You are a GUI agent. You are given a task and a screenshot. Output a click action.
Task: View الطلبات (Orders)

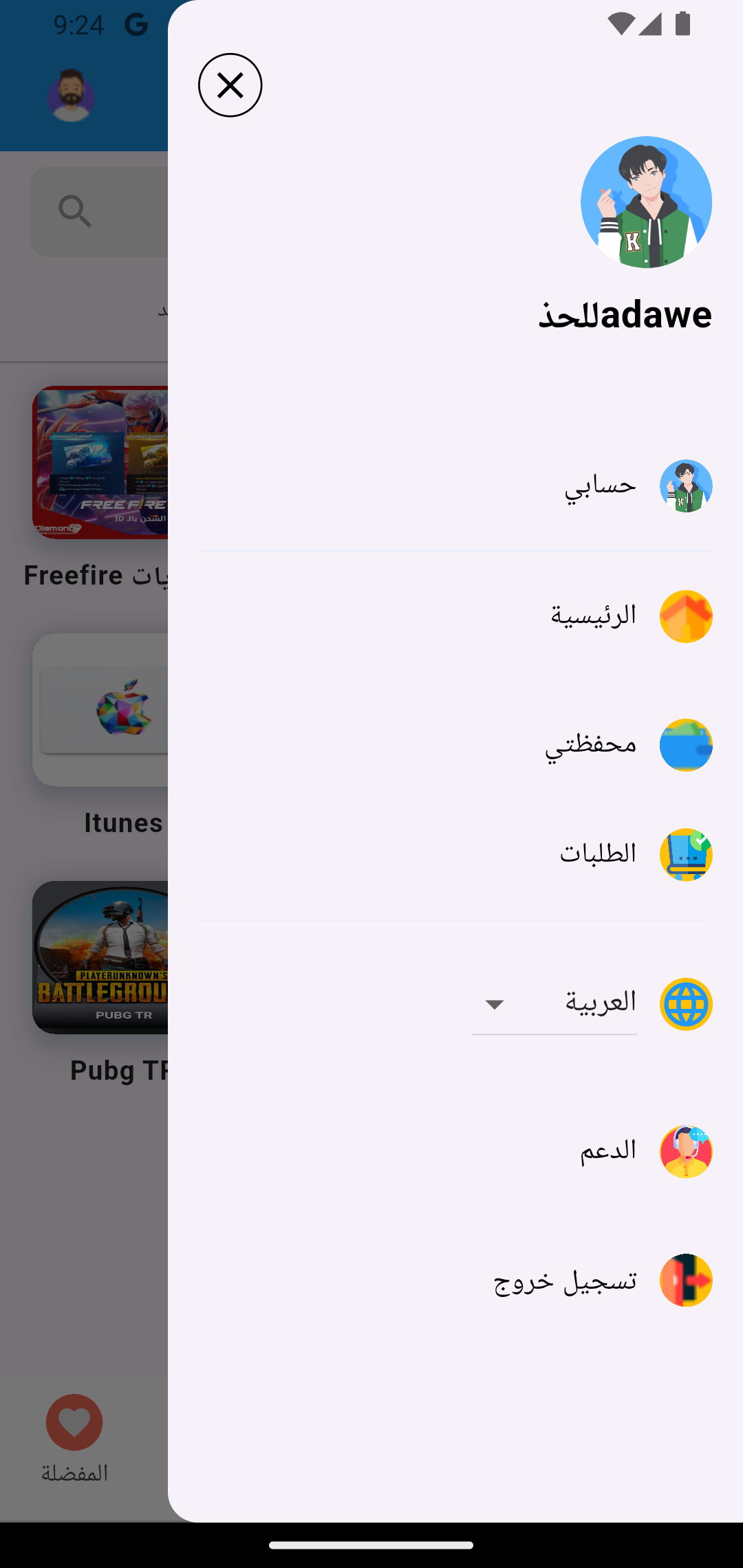[x=597, y=855]
